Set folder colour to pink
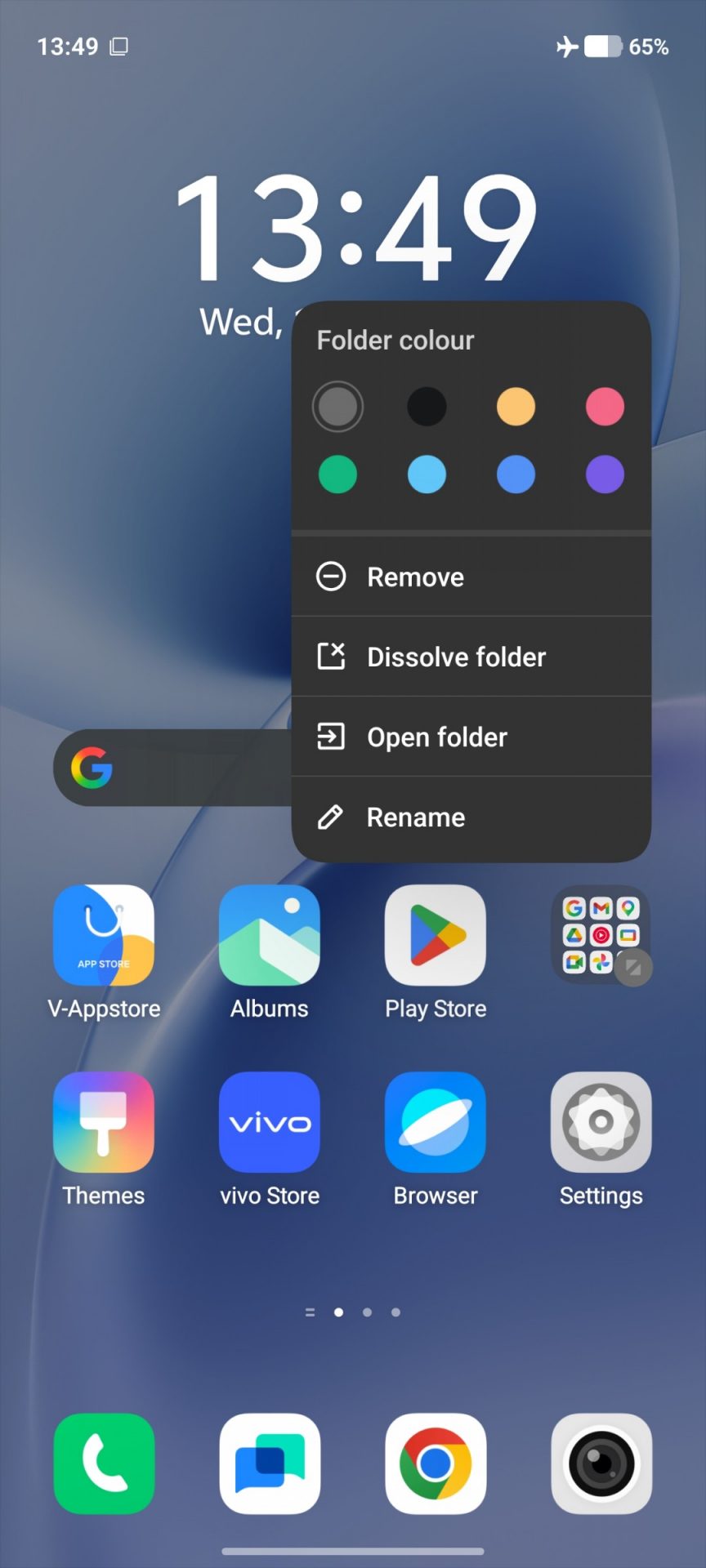The height and width of the screenshot is (1568, 706). [x=605, y=407]
